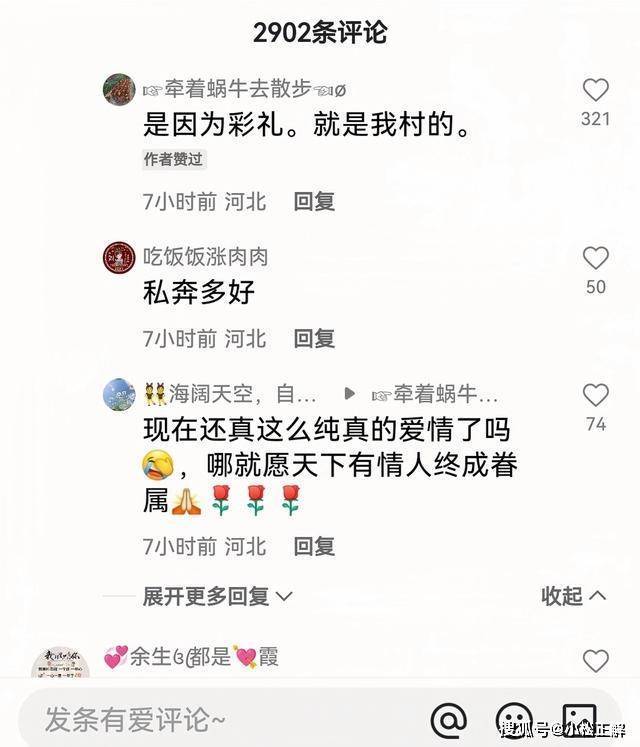Like the comment by 余生都是霞

[x=595, y=660]
